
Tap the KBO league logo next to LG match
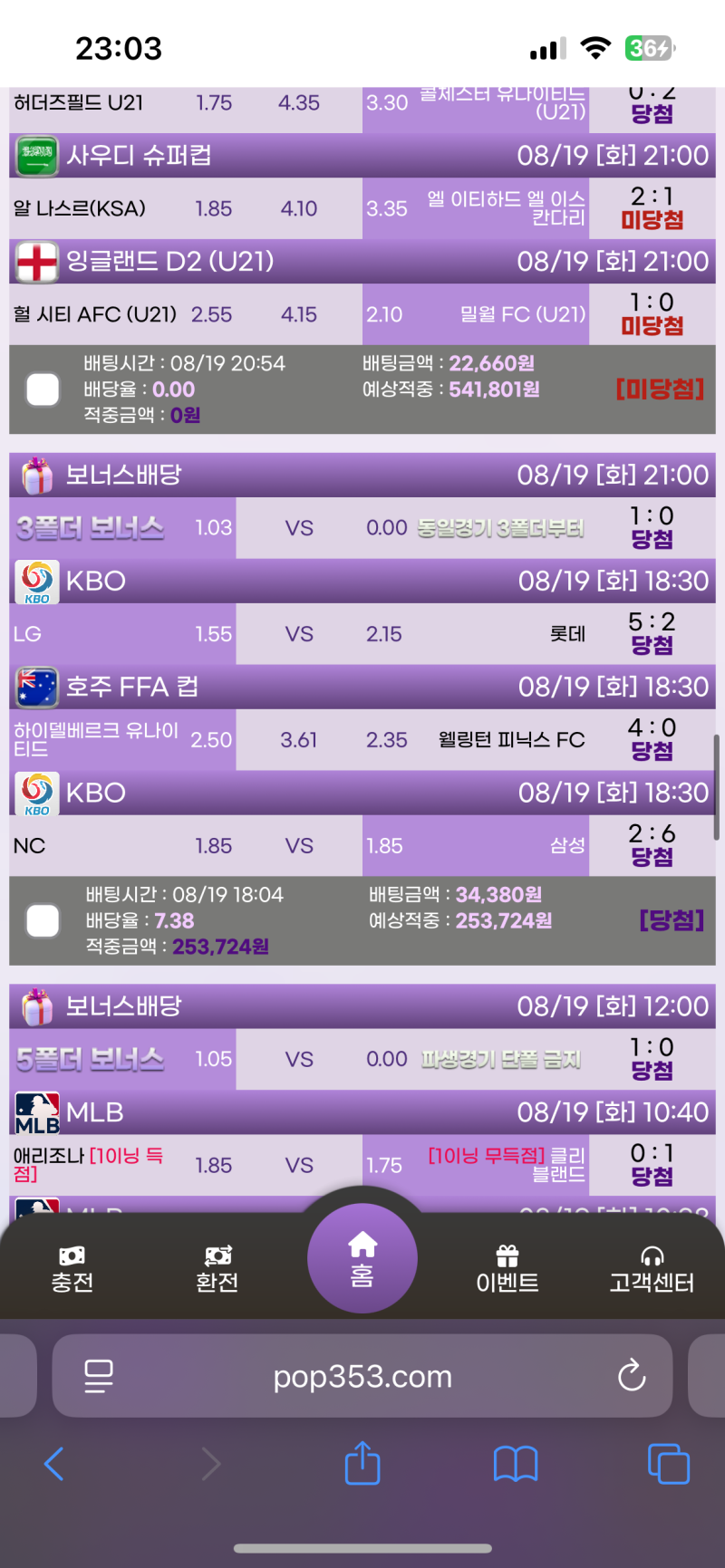tap(34, 581)
